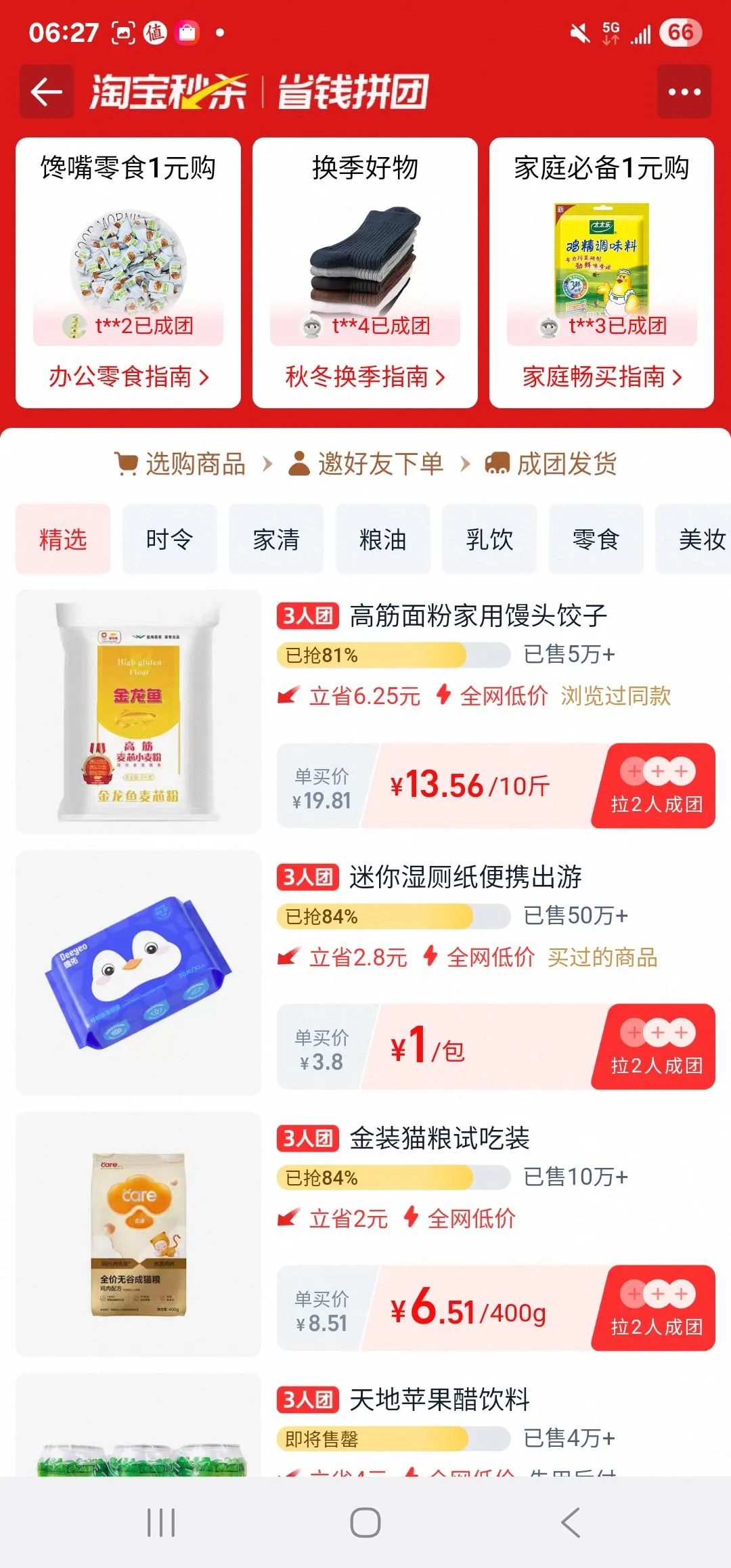Screen dimensions: 731x1568
Task: Switch to the 美妆 category tab
Action: 701,538
